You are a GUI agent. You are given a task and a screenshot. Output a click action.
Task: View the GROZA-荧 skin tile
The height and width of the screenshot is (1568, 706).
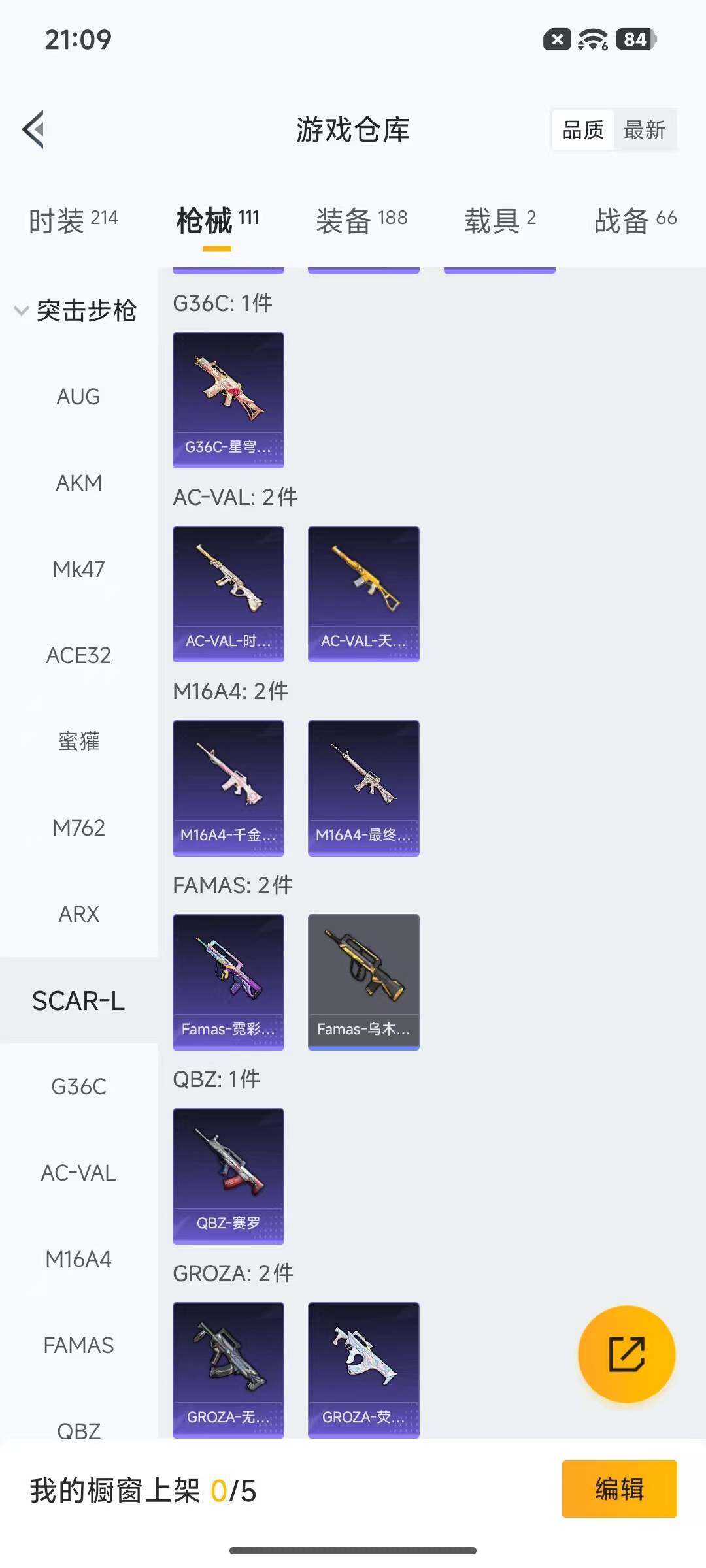[363, 1369]
